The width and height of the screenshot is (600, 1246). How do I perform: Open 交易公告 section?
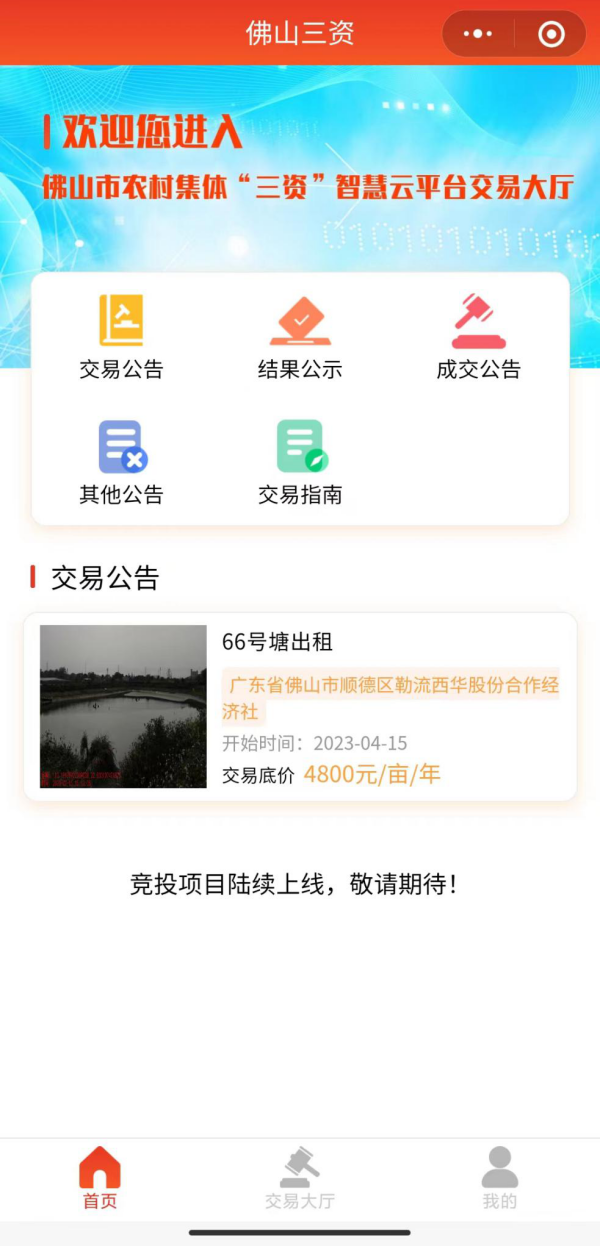tap(121, 337)
